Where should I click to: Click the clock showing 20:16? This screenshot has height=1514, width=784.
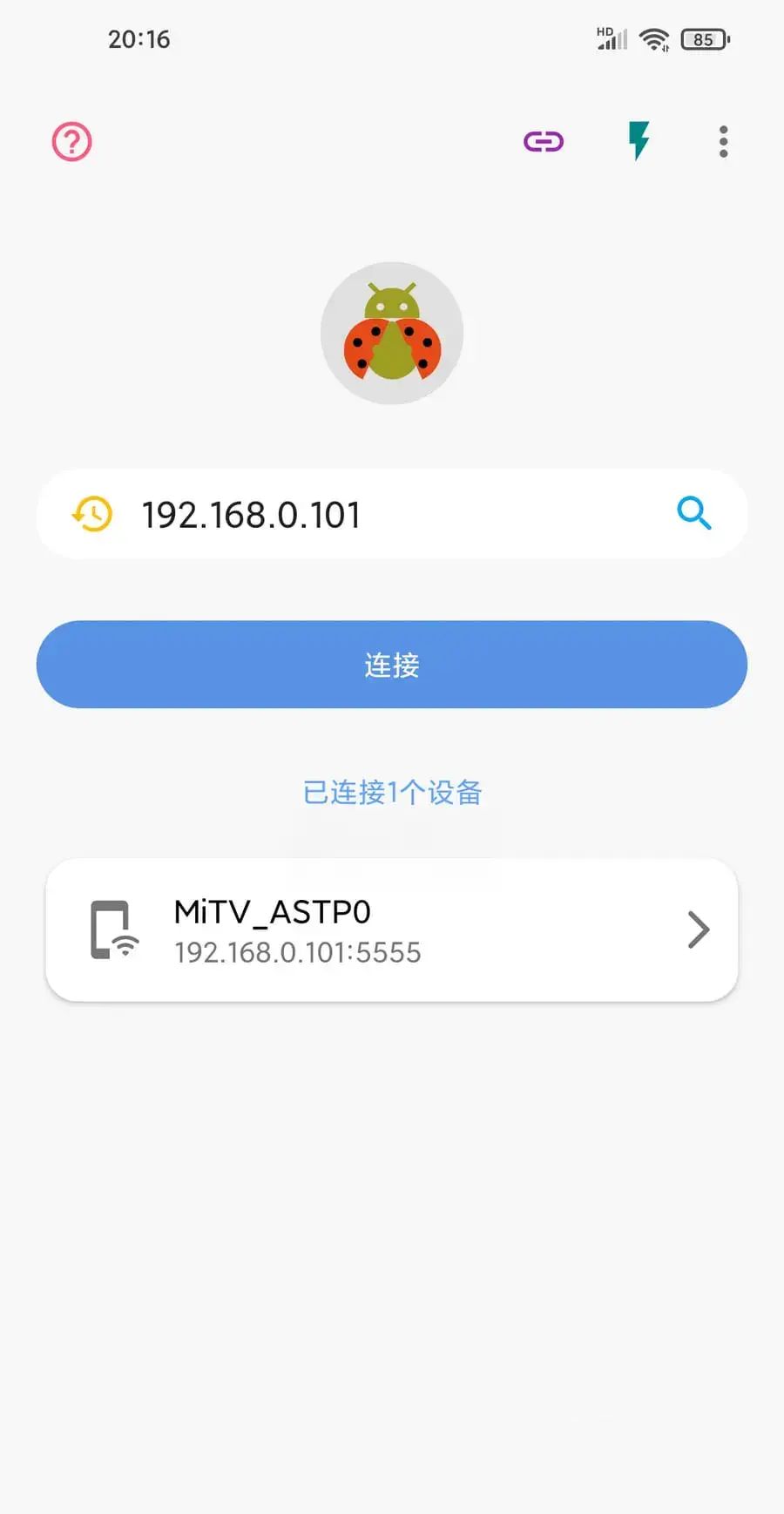click(x=139, y=38)
